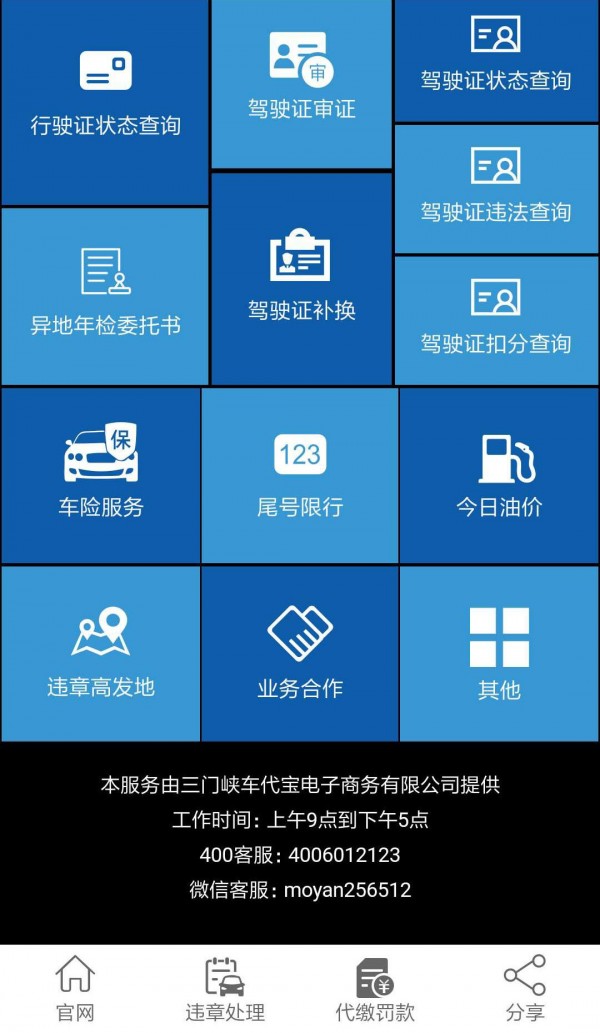Open 违章高发地 map
The height and width of the screenshot is (1033, 600).
[100, 653]
